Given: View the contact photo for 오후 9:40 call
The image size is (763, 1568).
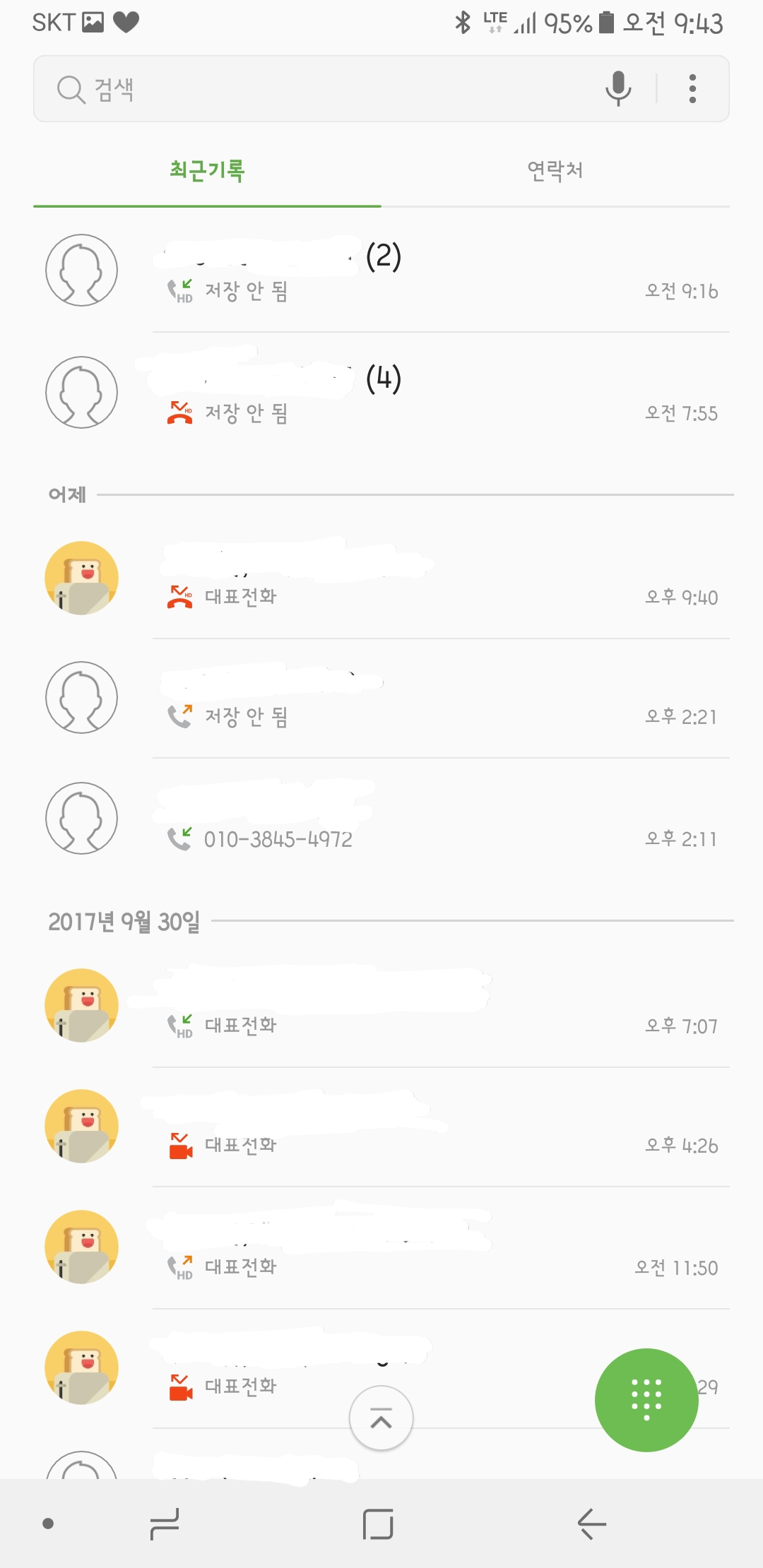Looking at the screenshot, I should (x=81, y=578).
